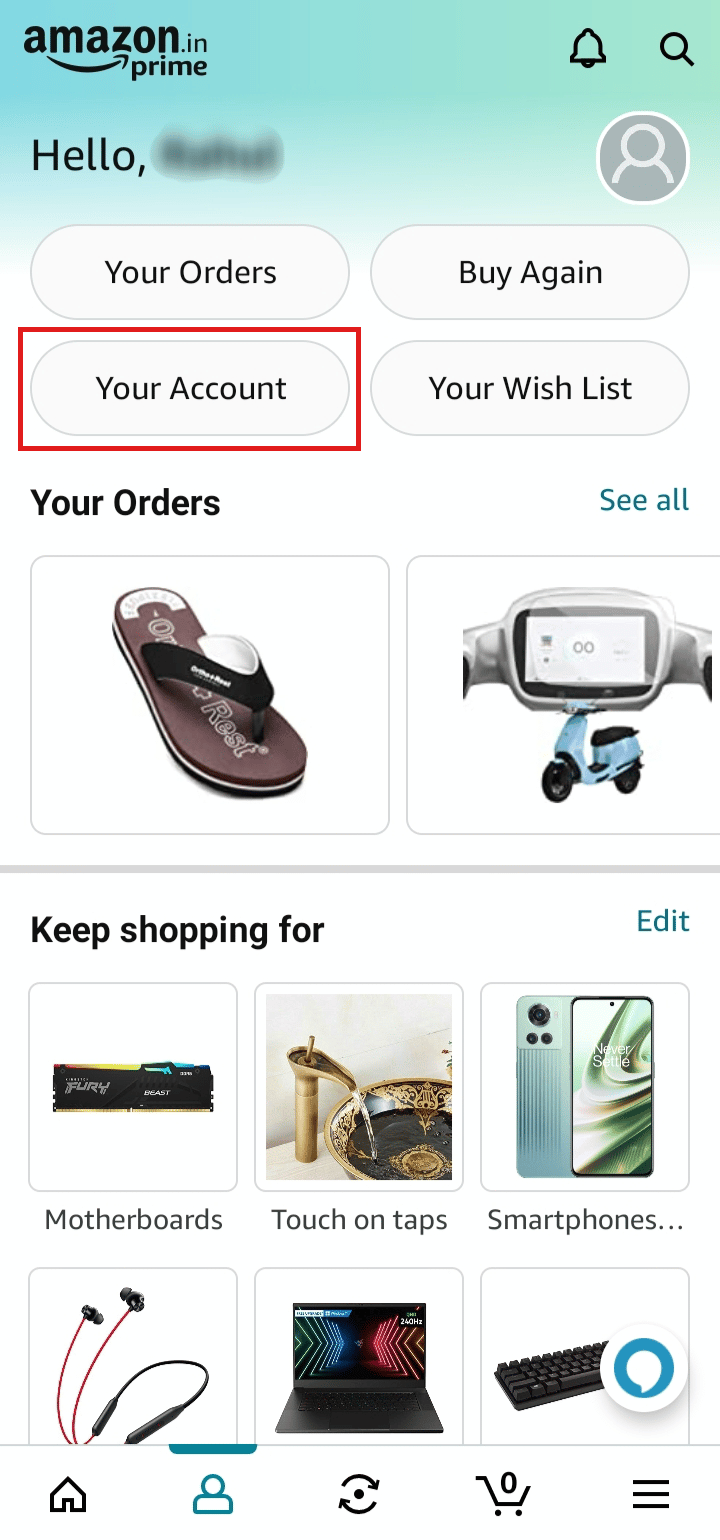Edit the Keep shopping for list

[663, 920]
